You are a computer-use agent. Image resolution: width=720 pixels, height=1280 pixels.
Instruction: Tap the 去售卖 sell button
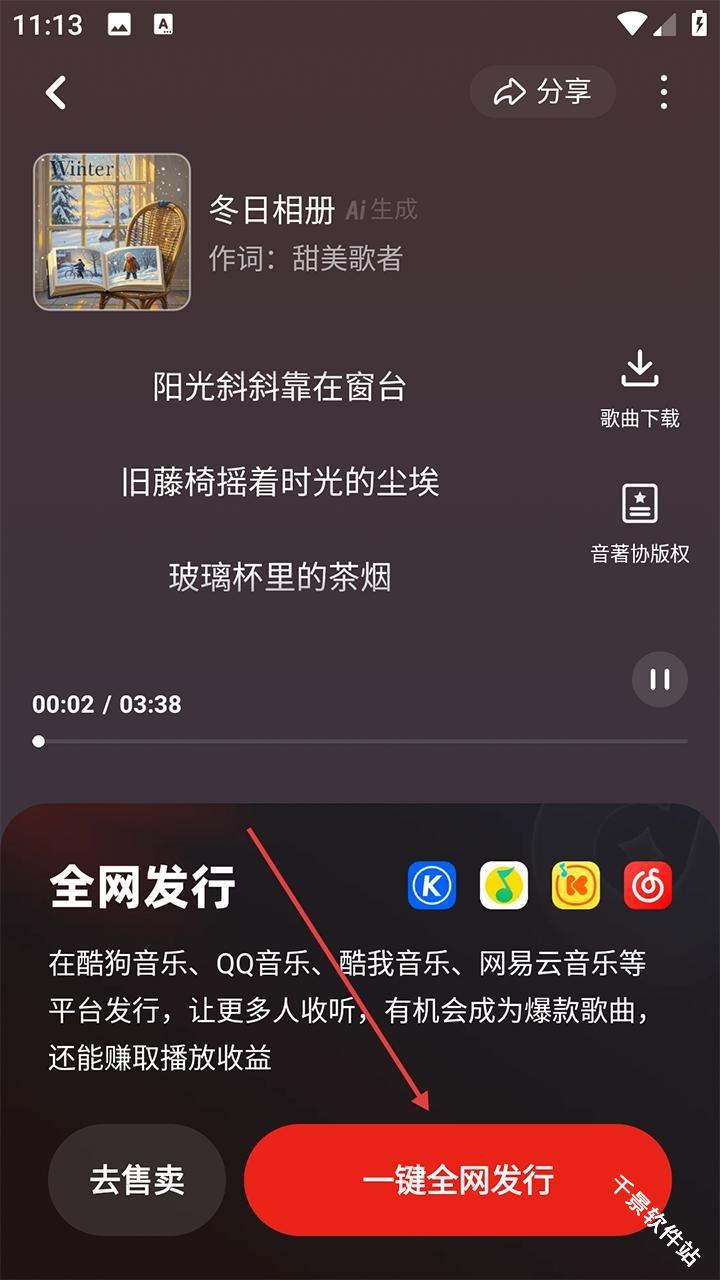tap(136, 1180)
